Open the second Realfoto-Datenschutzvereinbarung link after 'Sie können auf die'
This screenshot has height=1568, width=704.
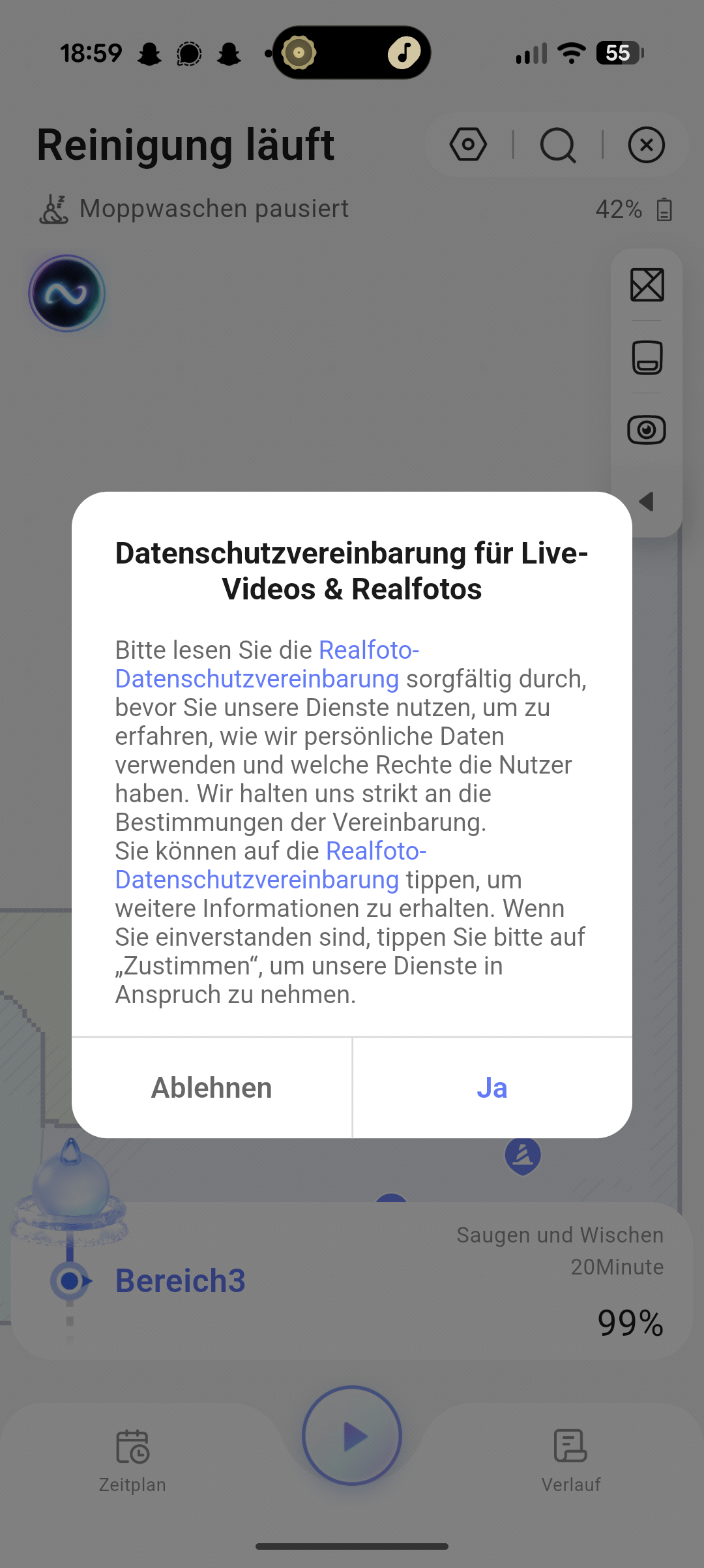pos(271,865)
